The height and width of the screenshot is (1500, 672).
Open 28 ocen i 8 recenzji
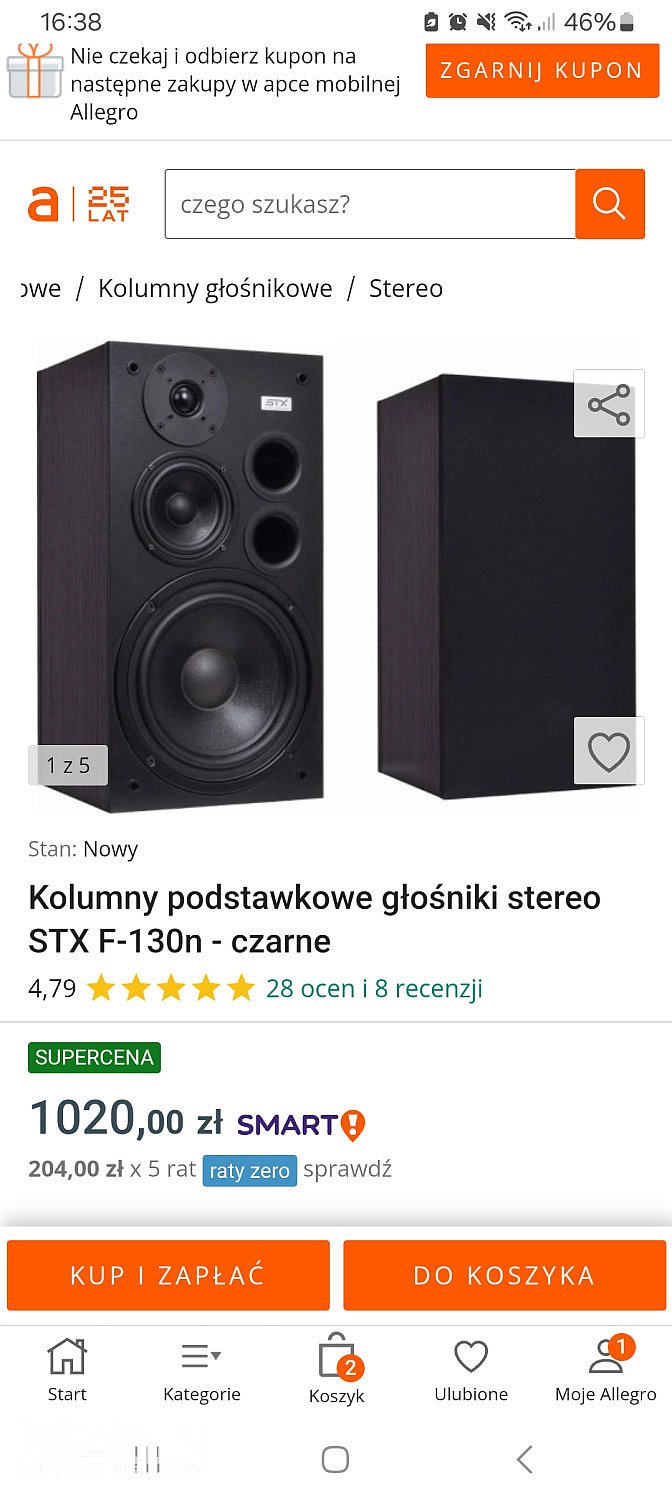(374, 989)
